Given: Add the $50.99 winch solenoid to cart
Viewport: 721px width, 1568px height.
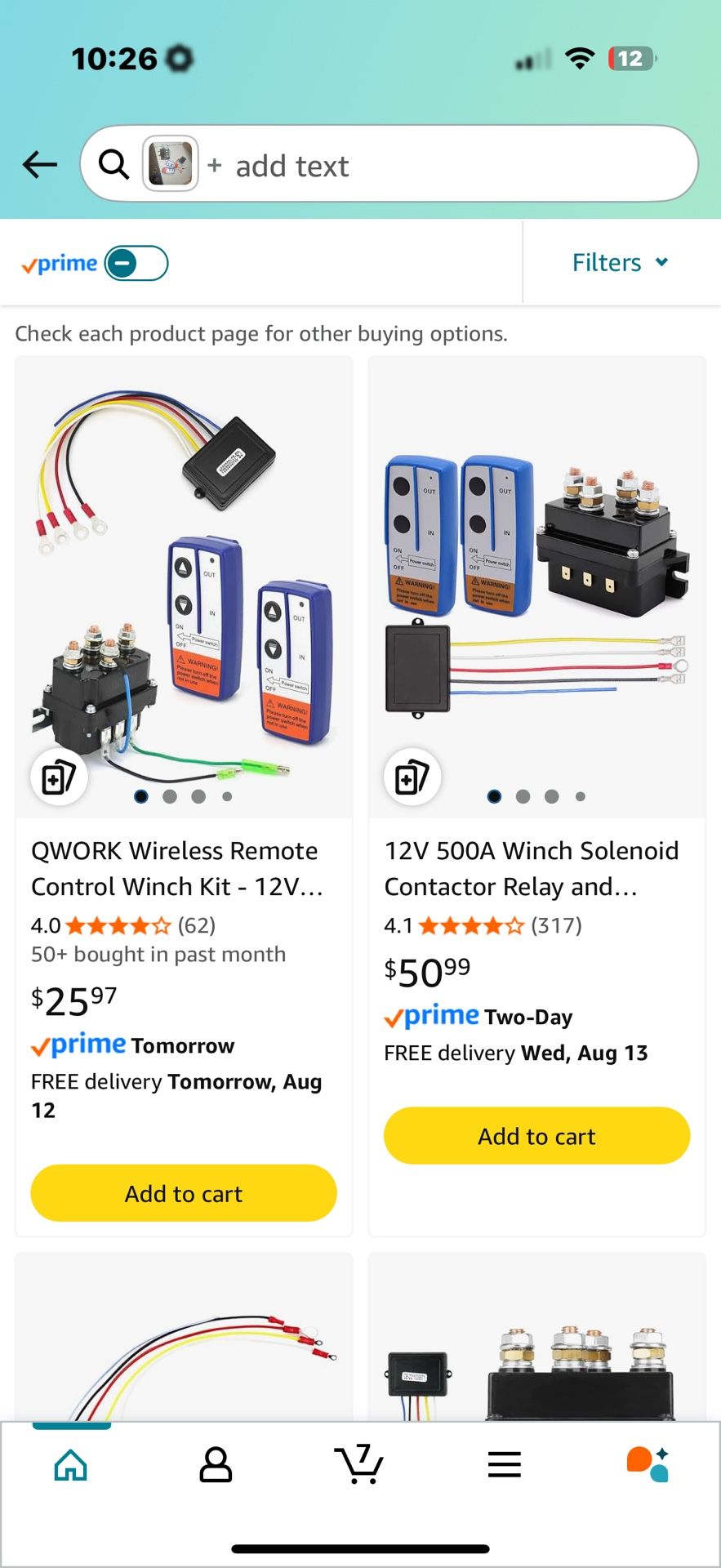Looking at the screenshot, I should click(536, 1136).
